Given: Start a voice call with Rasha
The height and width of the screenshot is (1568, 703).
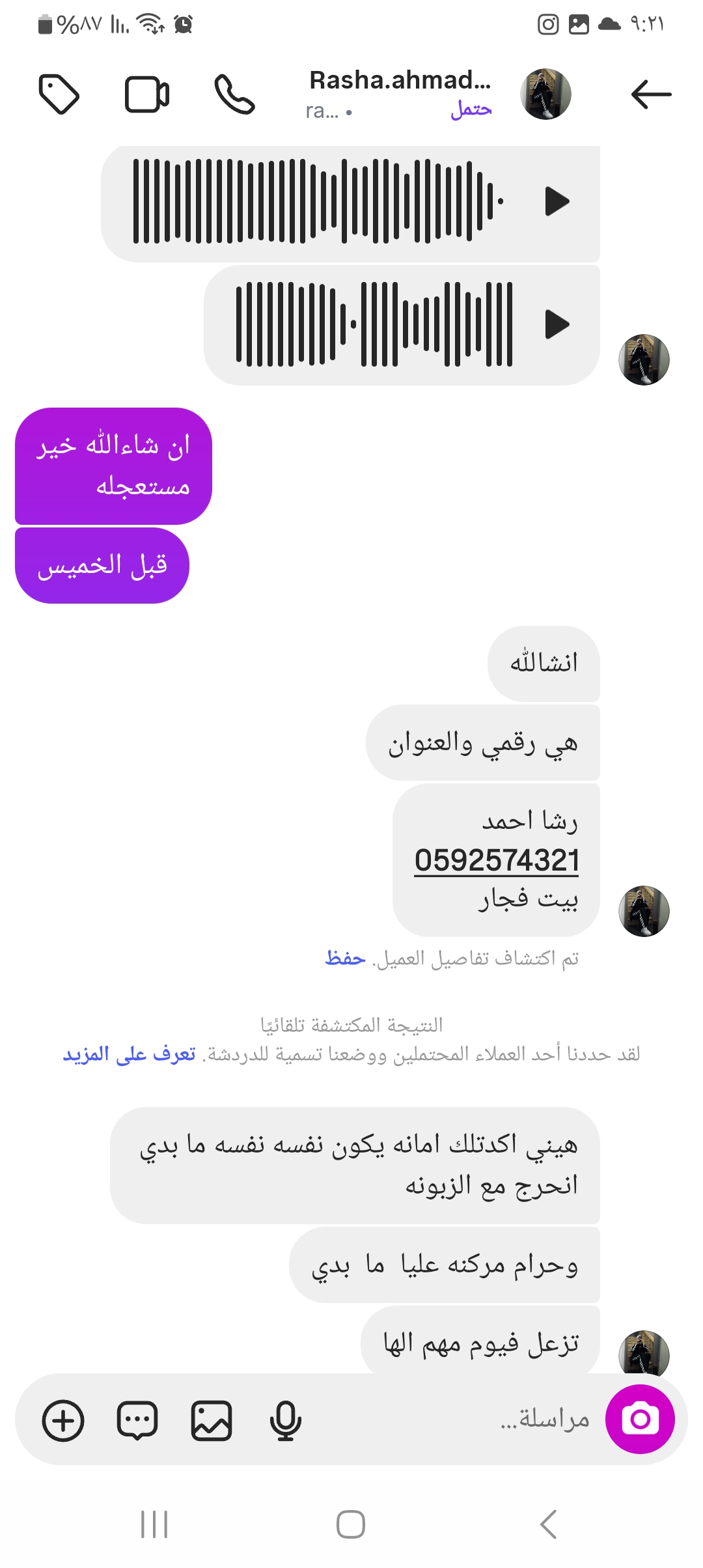Looking at the screenshot, I should pos(234,94).
